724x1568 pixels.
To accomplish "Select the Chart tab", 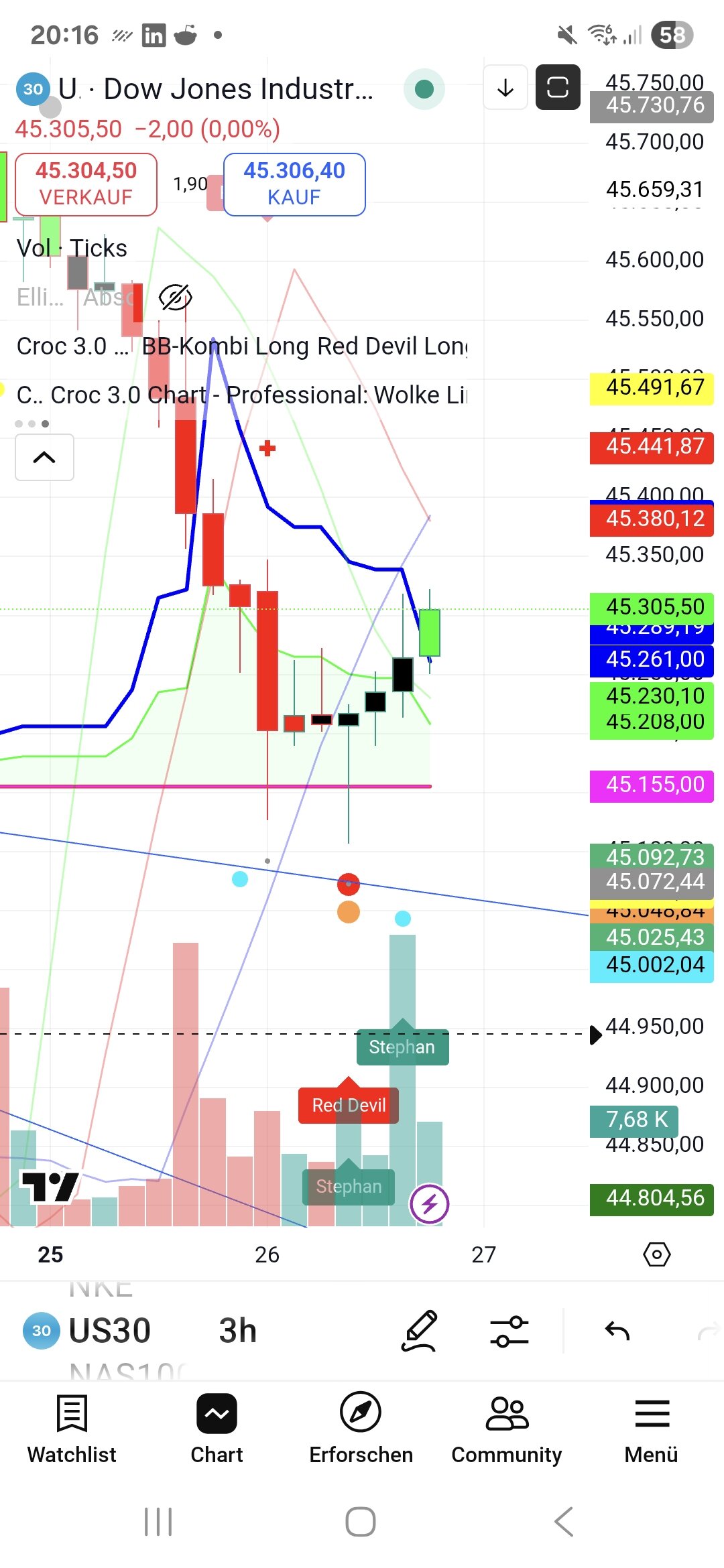I will [217, 1429].
